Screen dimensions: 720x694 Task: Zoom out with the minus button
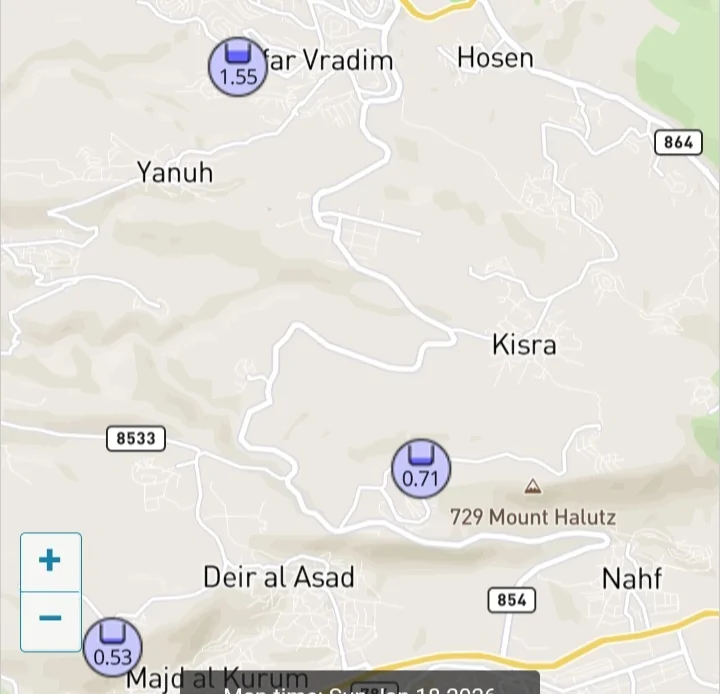50,619
